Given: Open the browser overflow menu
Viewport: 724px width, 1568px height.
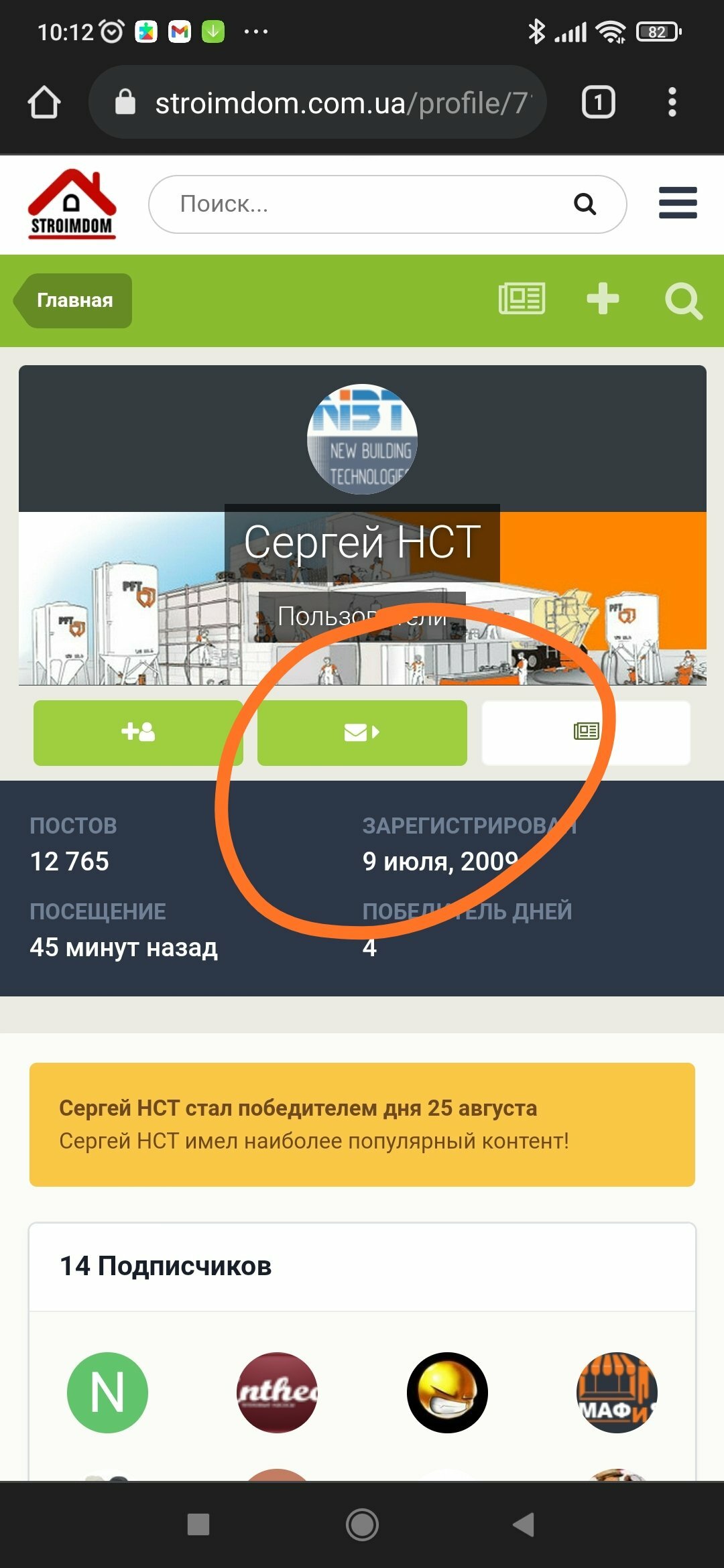Looking at the screenshot, I should click(672, 103).
